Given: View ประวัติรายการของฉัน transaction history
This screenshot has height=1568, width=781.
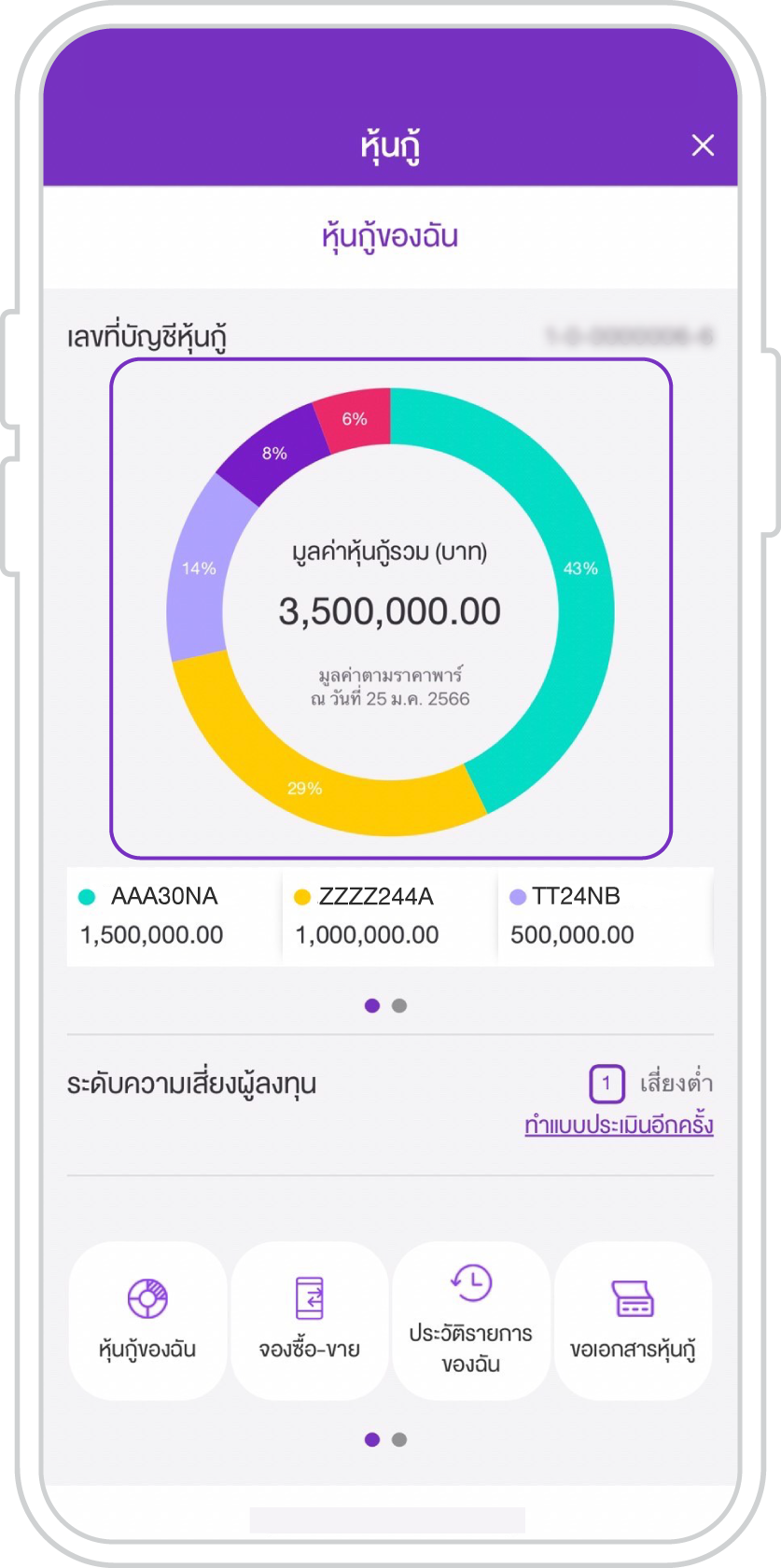Looking at the screenshot, I should click(x=471, y=1320).
